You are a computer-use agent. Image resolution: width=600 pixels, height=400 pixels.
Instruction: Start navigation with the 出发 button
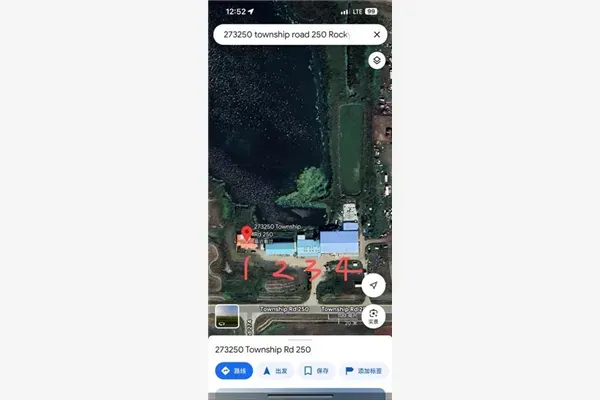(277, 370)
